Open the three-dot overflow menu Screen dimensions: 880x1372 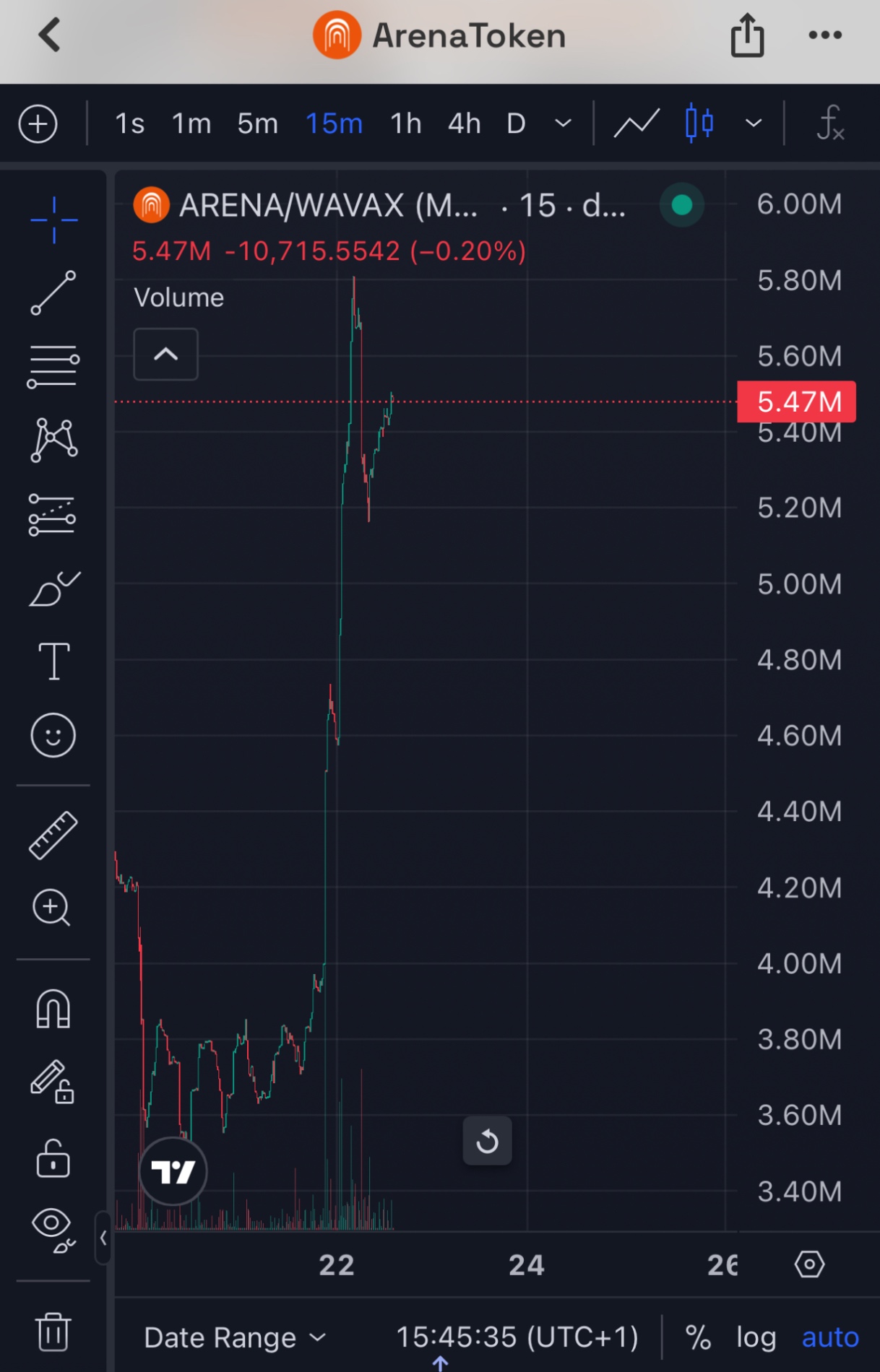(x=825, y=35)
